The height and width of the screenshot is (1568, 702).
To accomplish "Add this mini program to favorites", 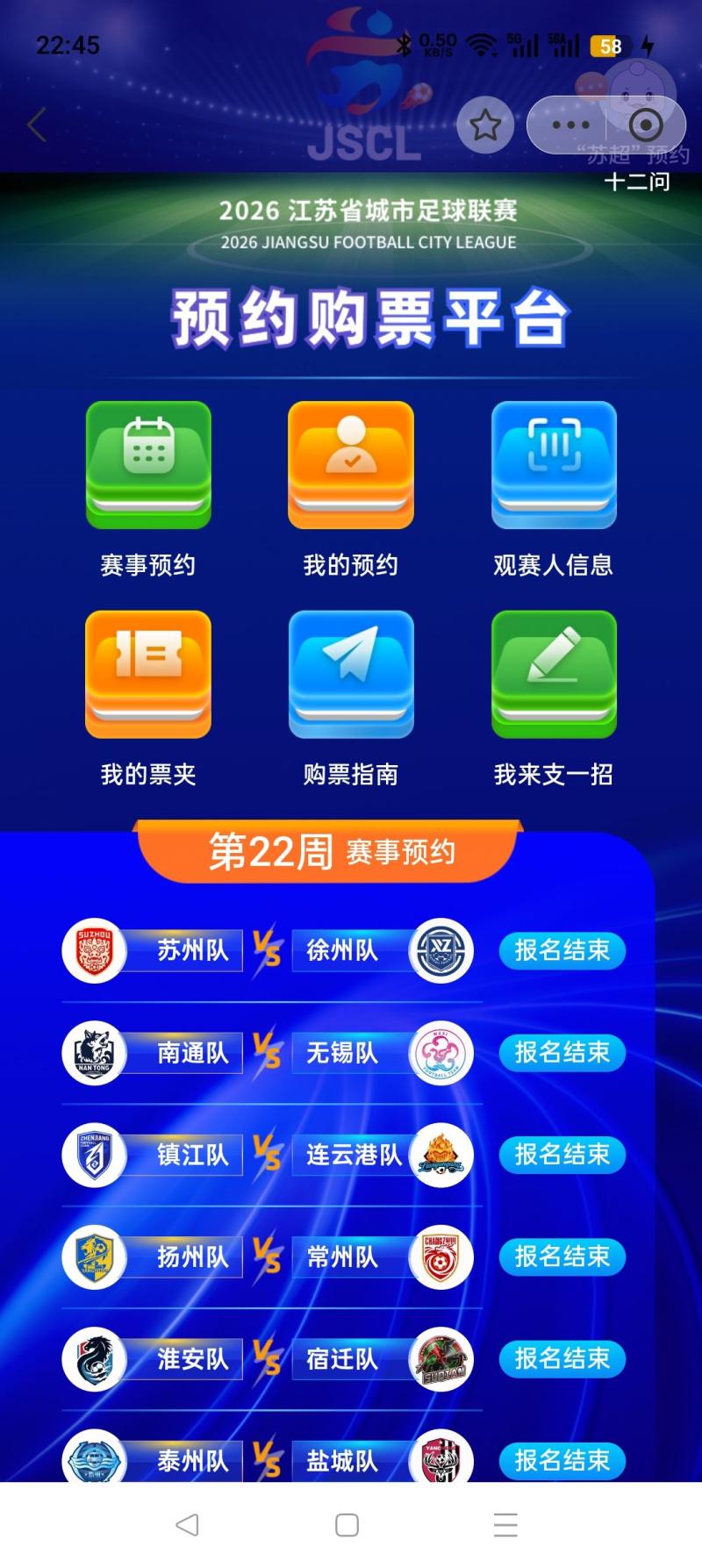I will click(x=485, y=125).
